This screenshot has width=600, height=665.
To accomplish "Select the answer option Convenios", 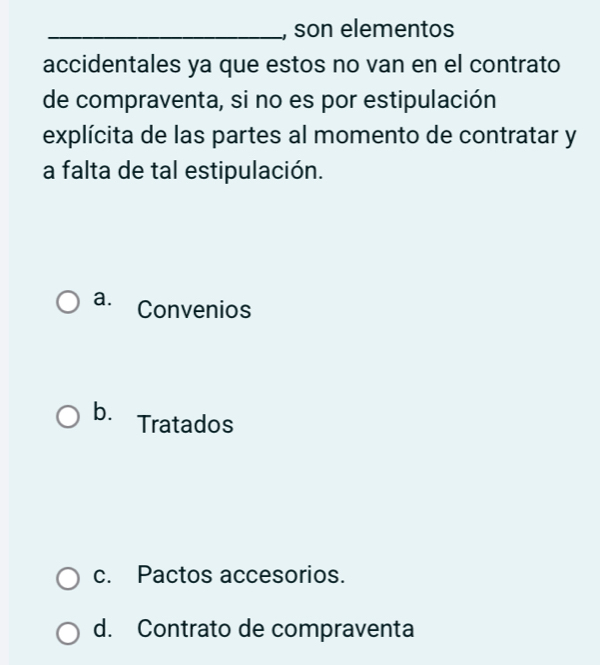I will (69, 302).
